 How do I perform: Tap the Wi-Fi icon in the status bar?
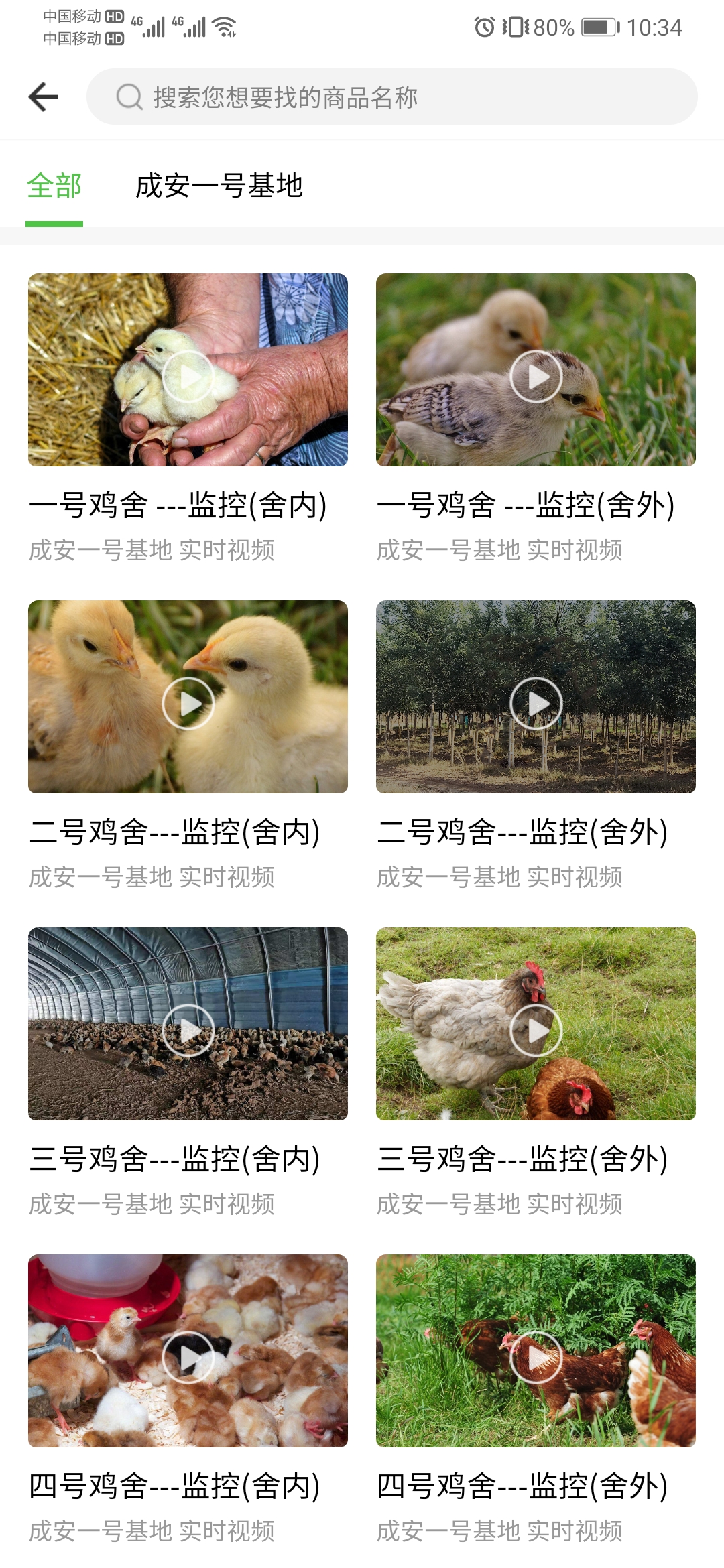(223, 27)
